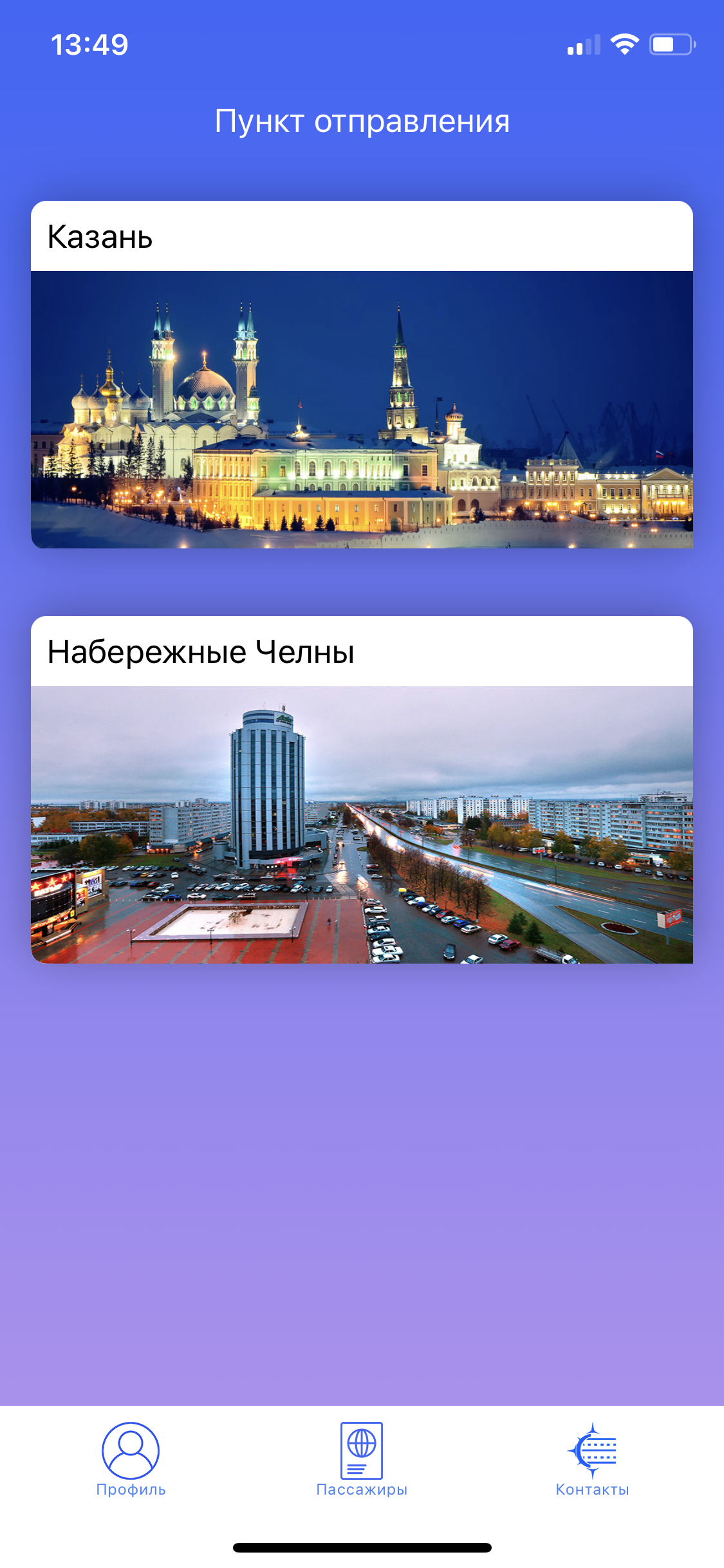
Task: Go to the Контакты tab
Action: [x=592, y=1458]
